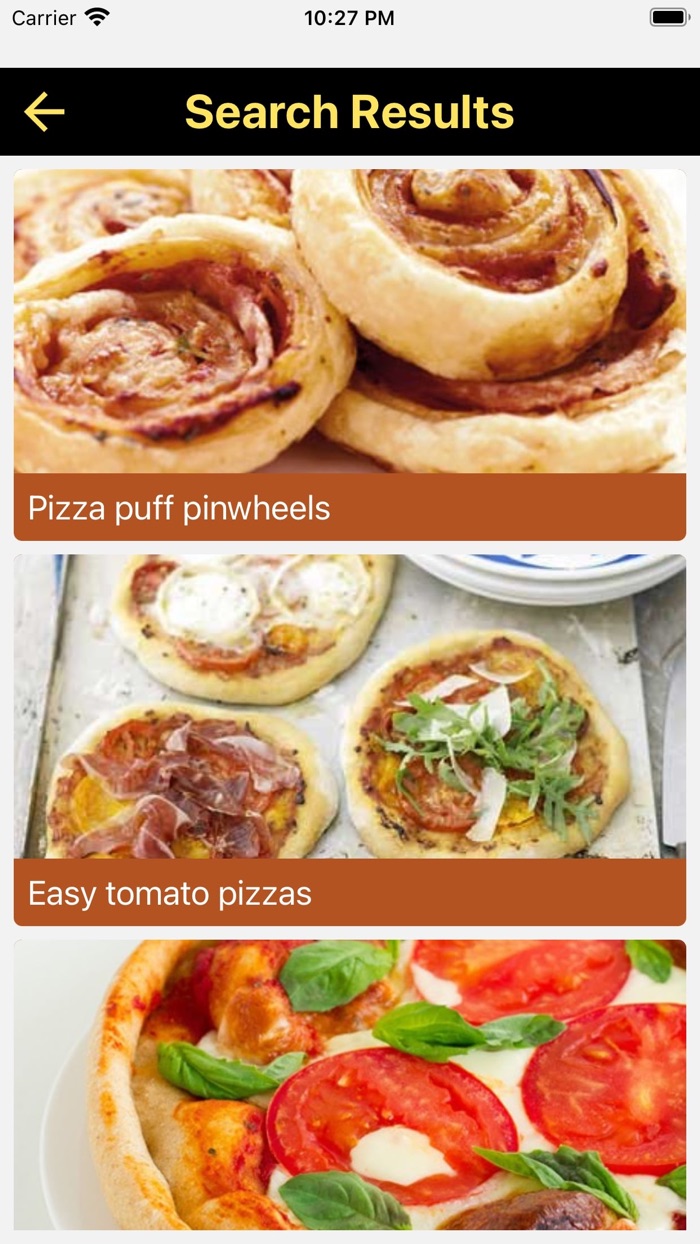Go back using the yellow arrow
The image size is (700, 1244).
44,112
